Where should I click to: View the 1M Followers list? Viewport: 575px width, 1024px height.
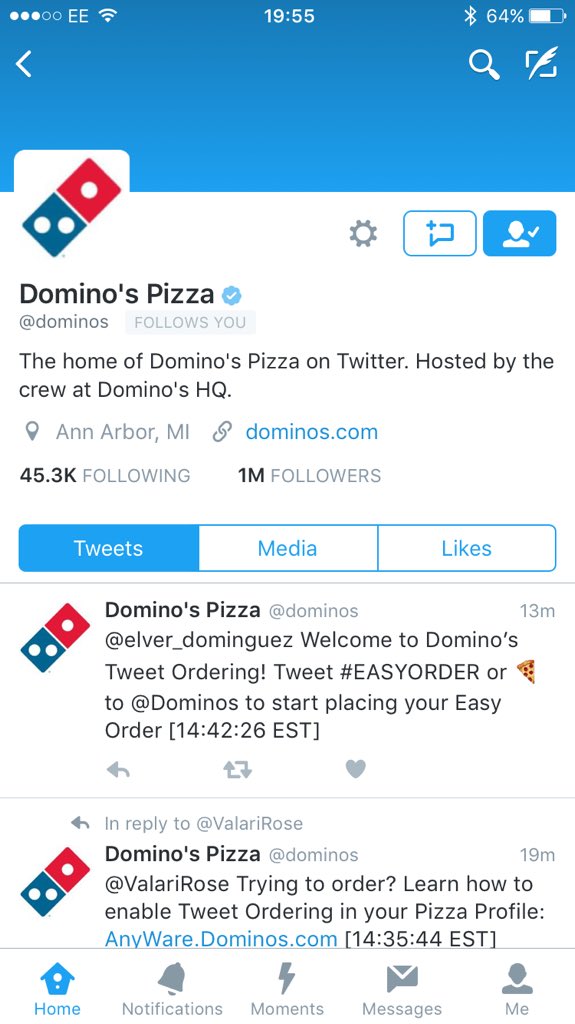(309, 475)
